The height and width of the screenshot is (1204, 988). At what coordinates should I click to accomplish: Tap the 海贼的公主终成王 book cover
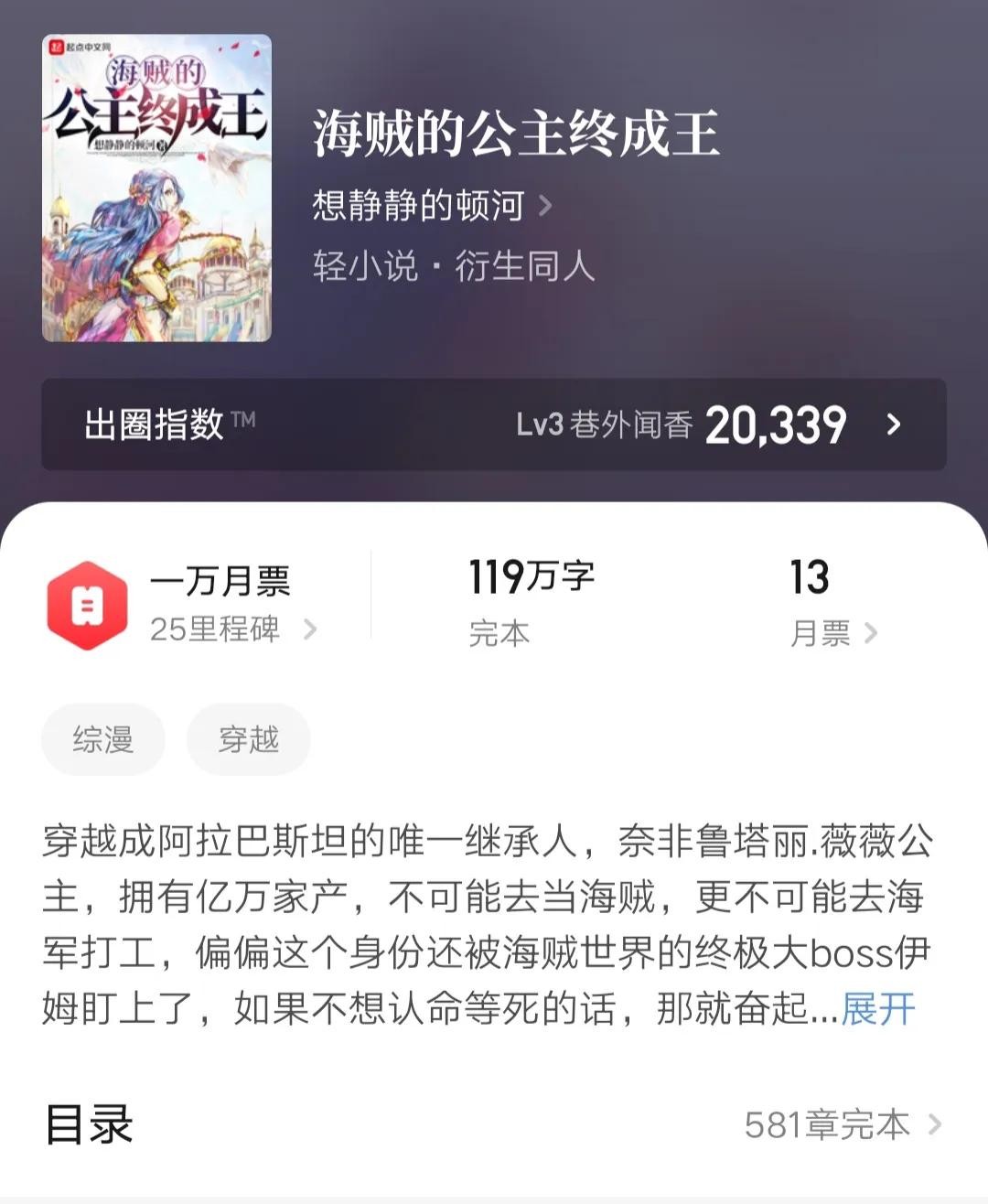[156, 188]
